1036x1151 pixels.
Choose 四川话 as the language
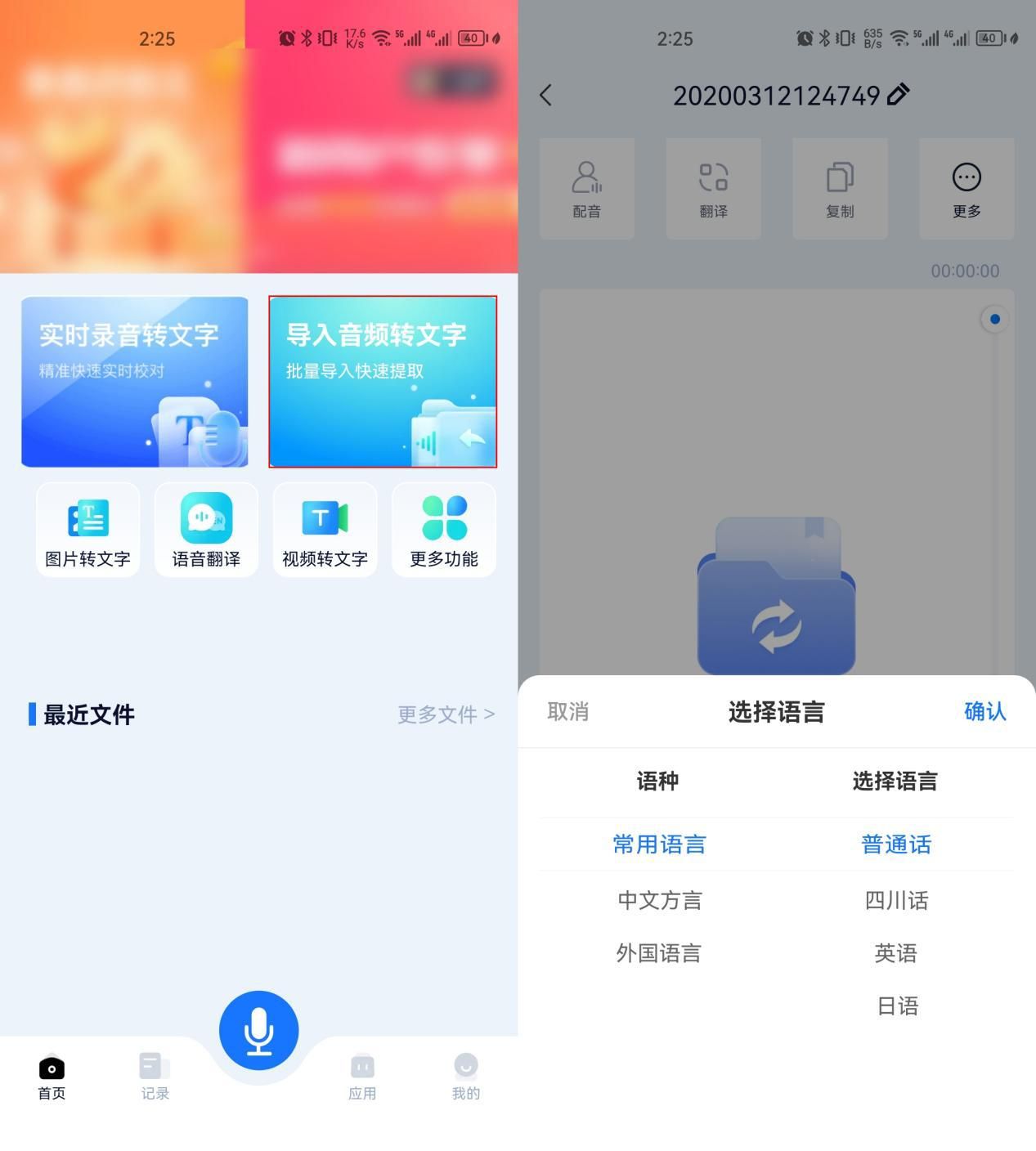(896, 900)
